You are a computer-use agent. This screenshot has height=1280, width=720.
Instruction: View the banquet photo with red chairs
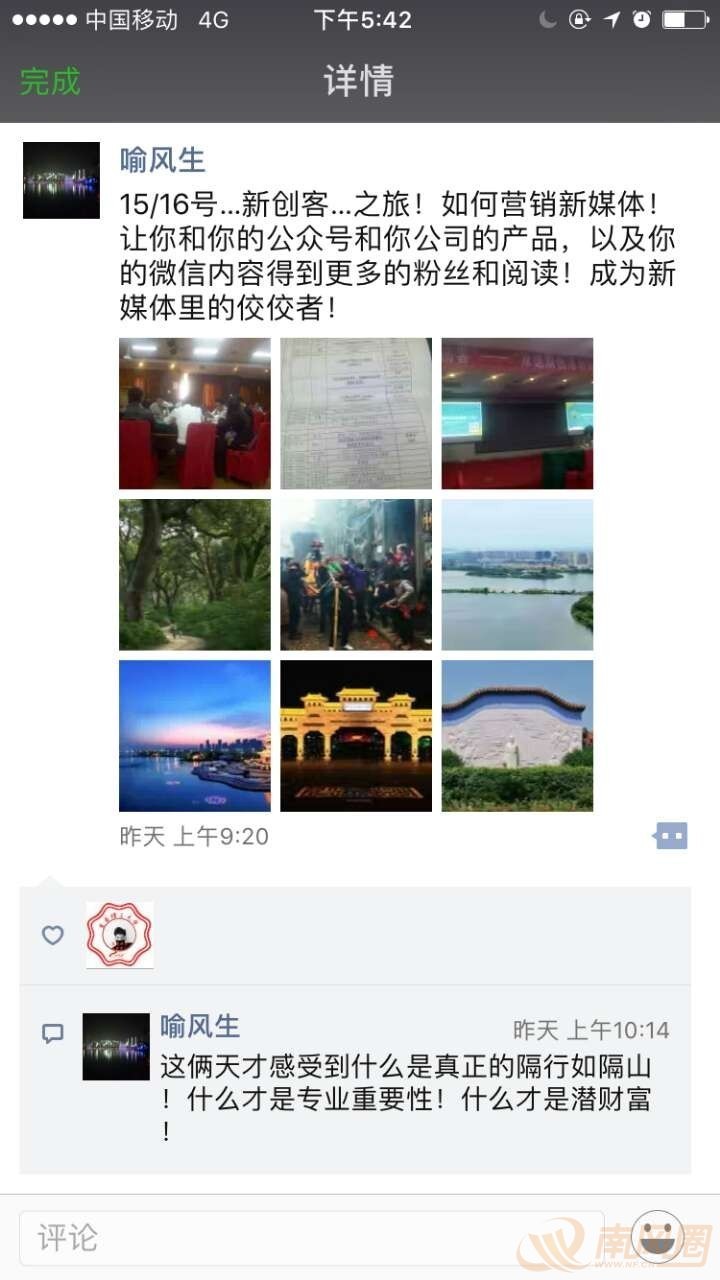pyautogui.click(x=194, y=413)
